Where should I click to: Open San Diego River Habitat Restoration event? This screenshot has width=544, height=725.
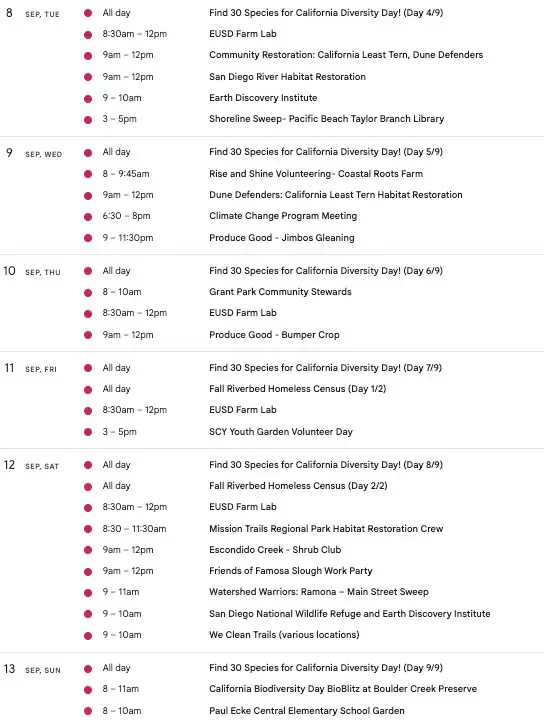tap(287, 77)
